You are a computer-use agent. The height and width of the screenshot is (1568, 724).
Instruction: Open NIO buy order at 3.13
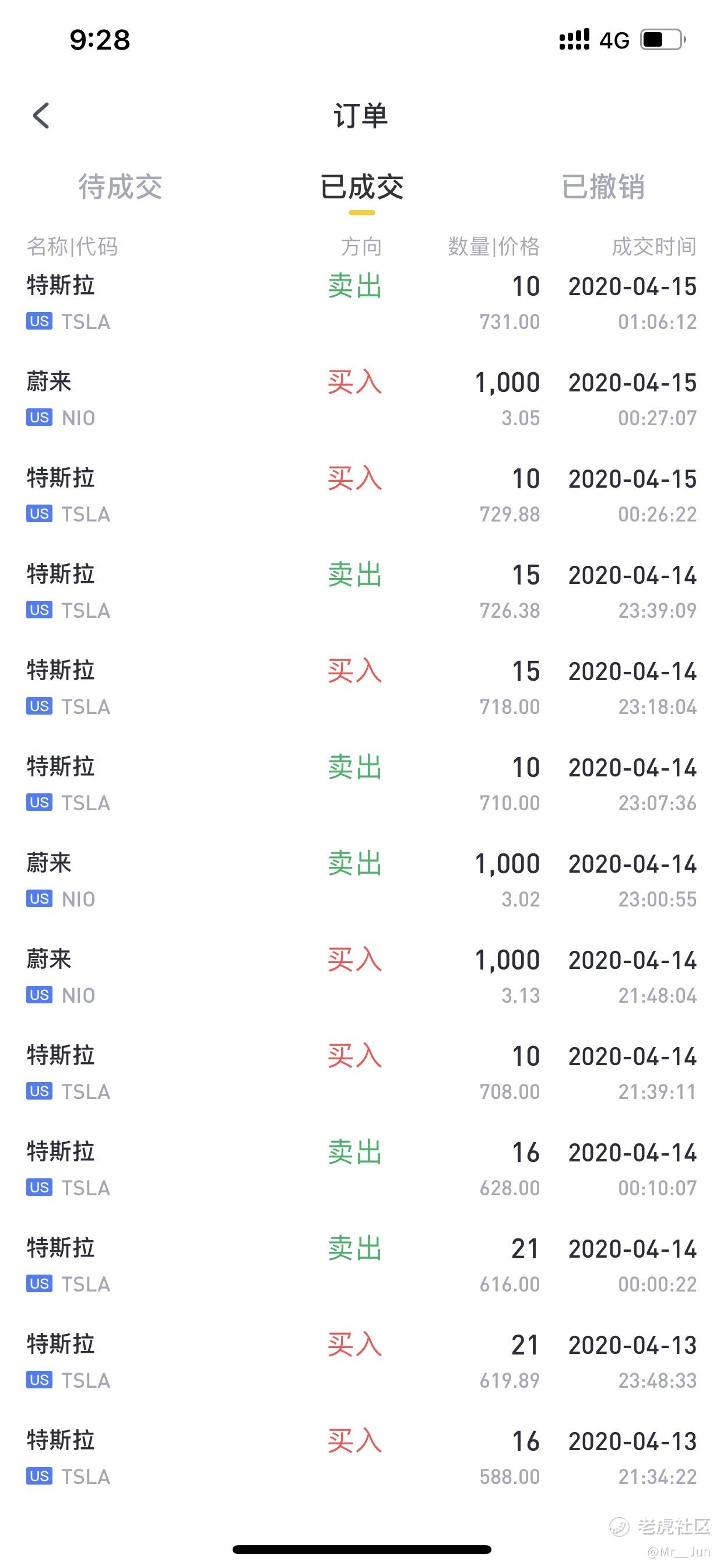coord(361,977)
